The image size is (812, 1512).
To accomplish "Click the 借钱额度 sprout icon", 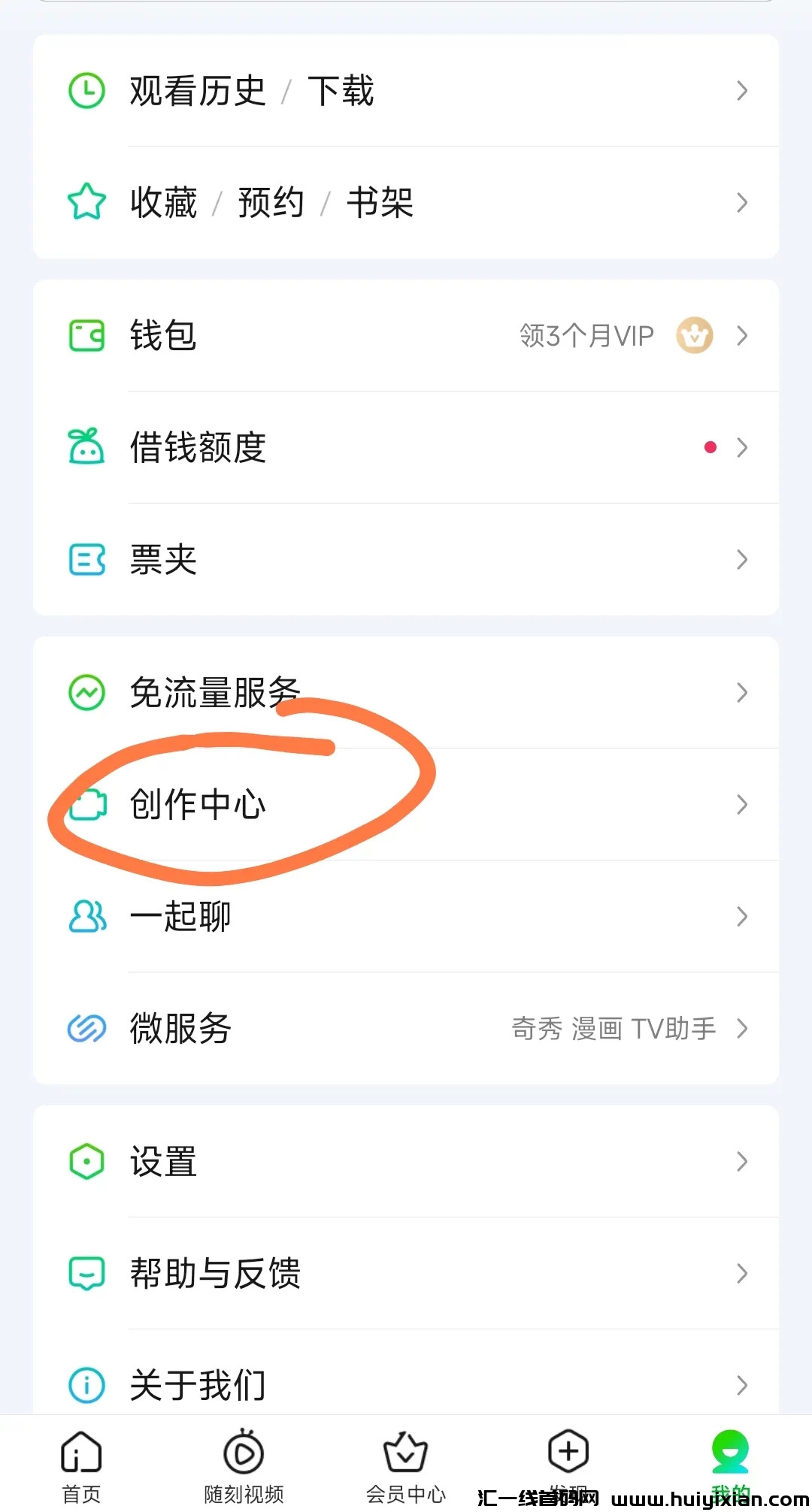I will point(86,448).
